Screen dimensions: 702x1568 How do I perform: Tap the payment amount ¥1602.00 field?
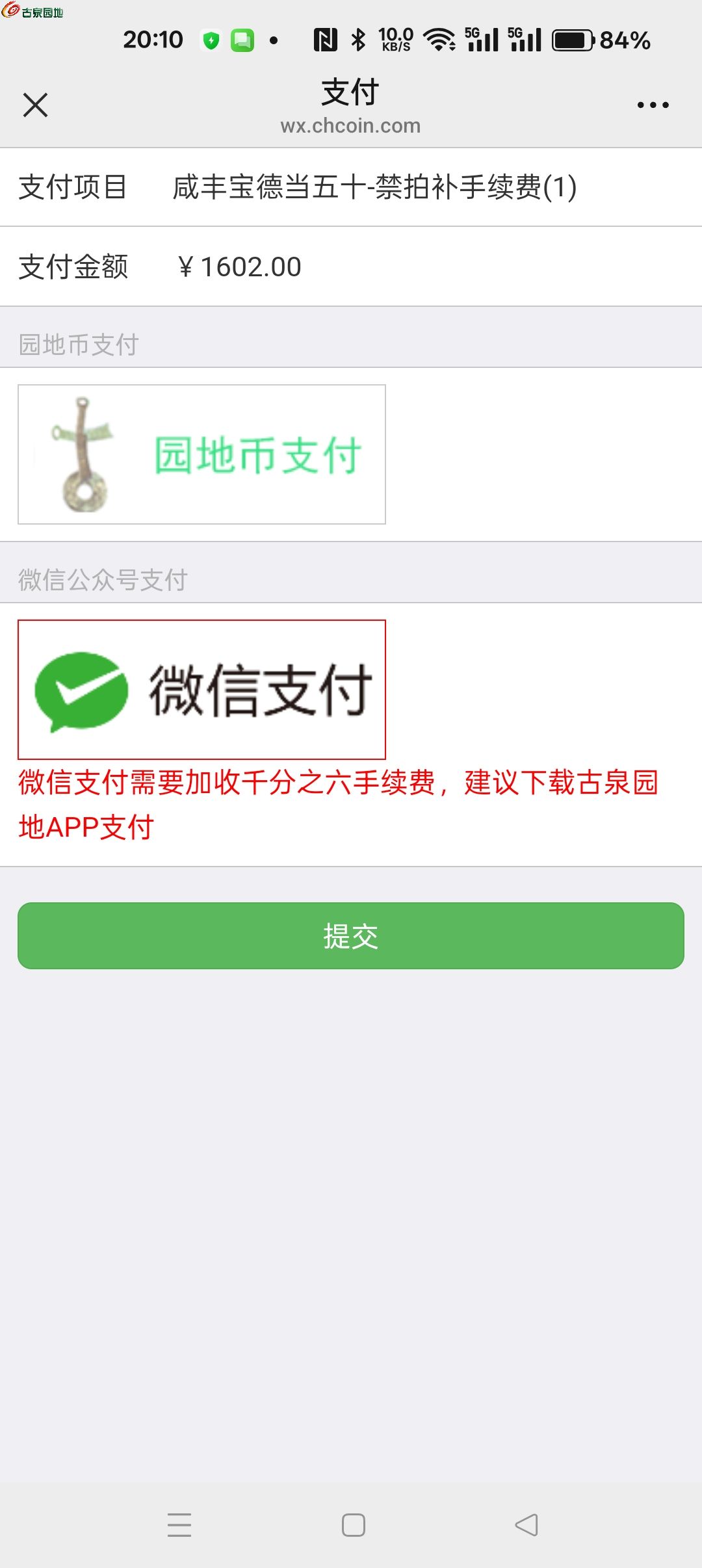[239, 265]
